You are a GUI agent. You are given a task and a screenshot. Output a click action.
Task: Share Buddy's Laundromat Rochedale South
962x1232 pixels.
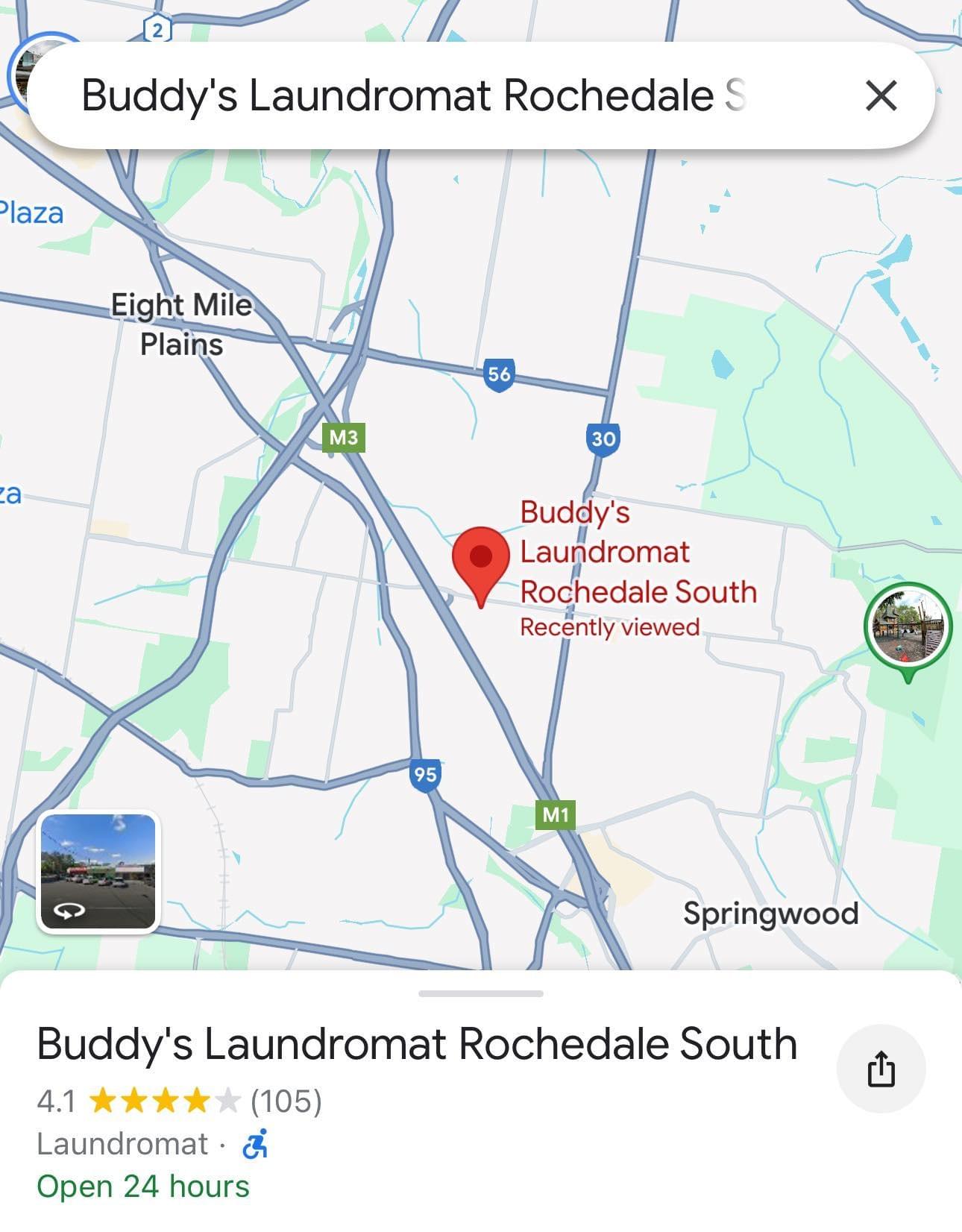(881, 1069)
